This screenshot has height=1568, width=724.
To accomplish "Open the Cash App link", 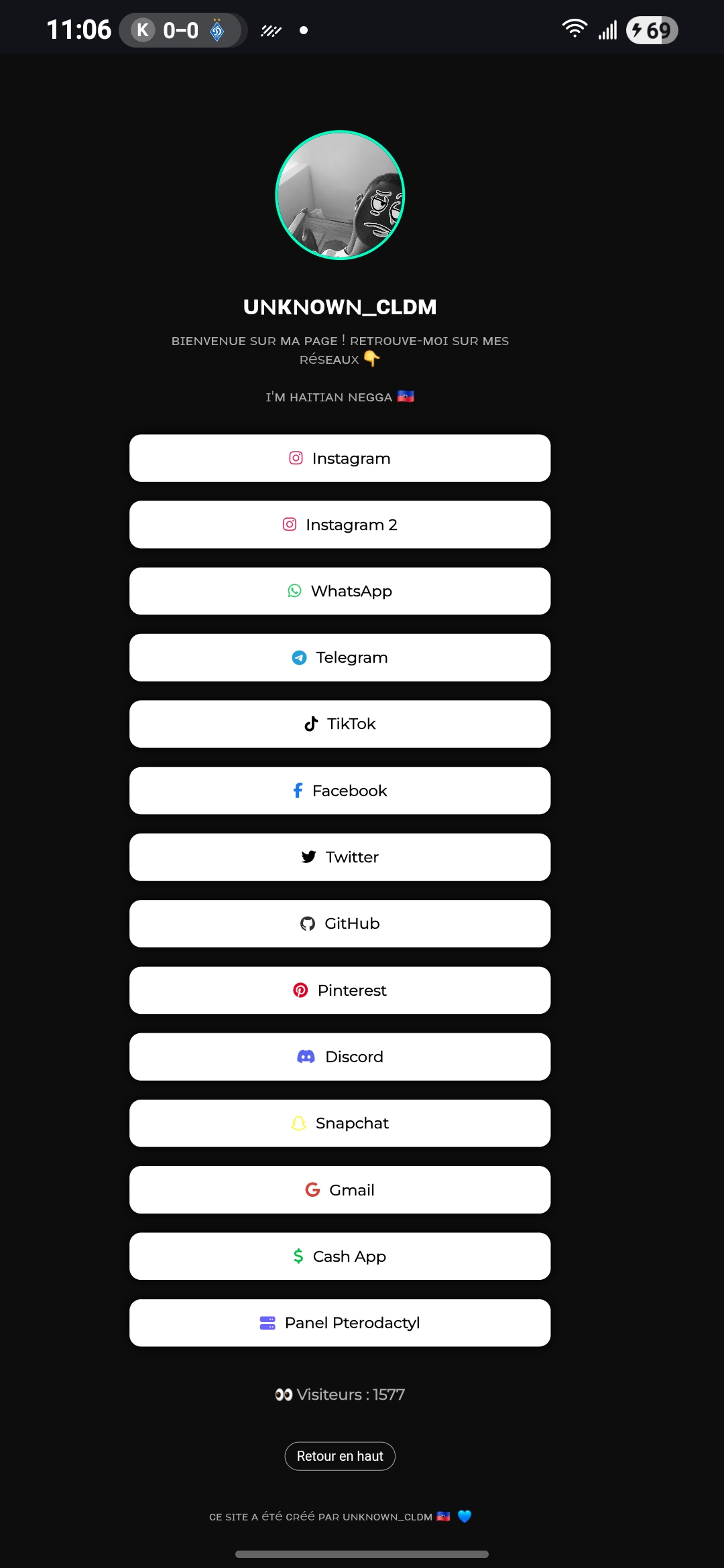I will tap(340, 1256).
